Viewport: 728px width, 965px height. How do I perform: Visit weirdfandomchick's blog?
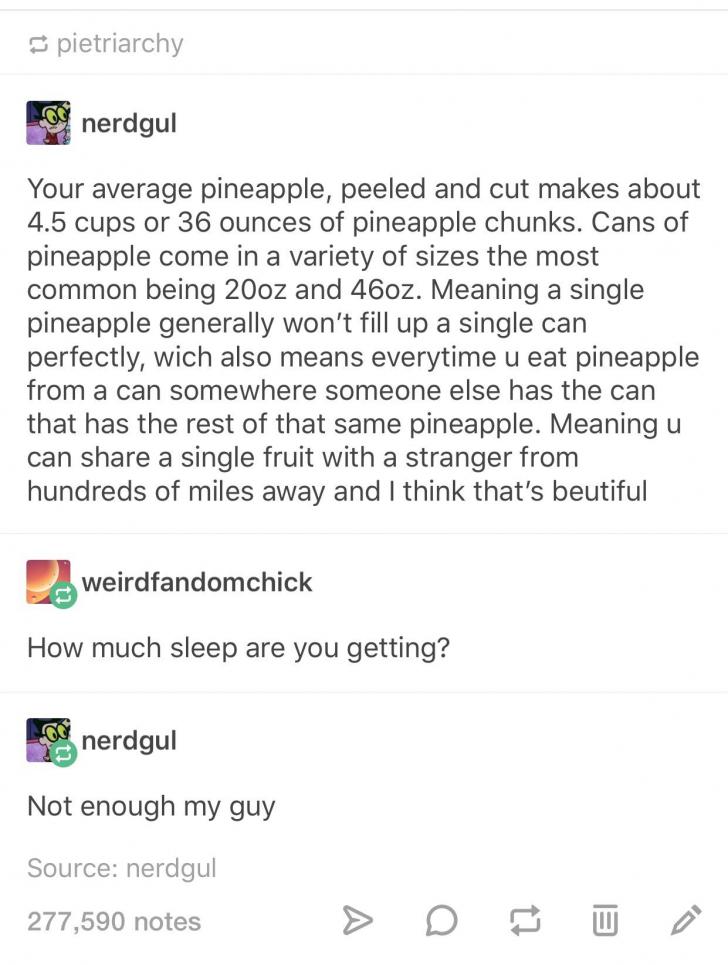click(x=196, y=582)
